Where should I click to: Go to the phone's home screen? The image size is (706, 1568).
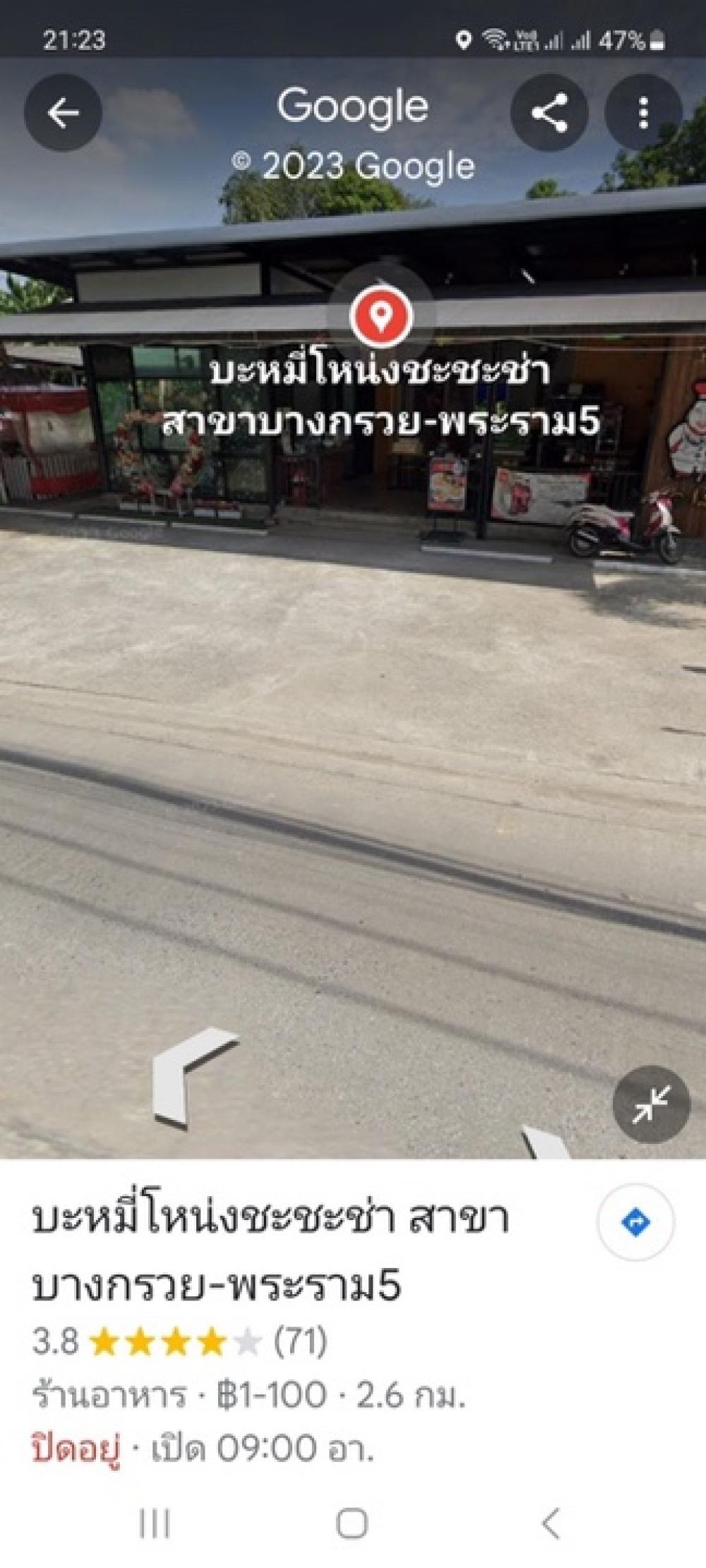point(352,1524)
